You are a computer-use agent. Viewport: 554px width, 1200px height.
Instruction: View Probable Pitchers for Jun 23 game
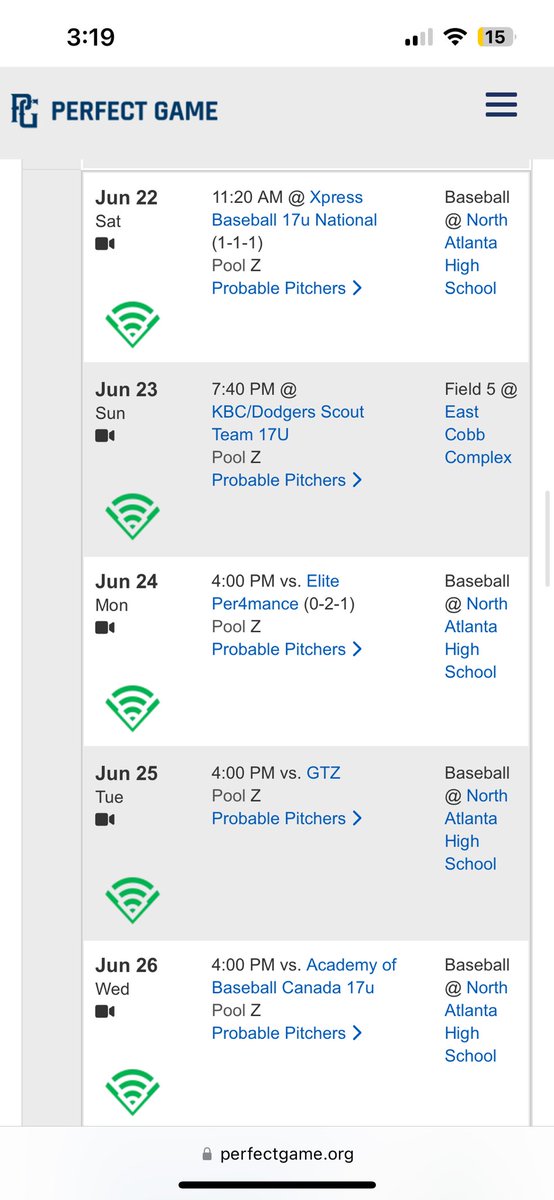tap(287, 480)
